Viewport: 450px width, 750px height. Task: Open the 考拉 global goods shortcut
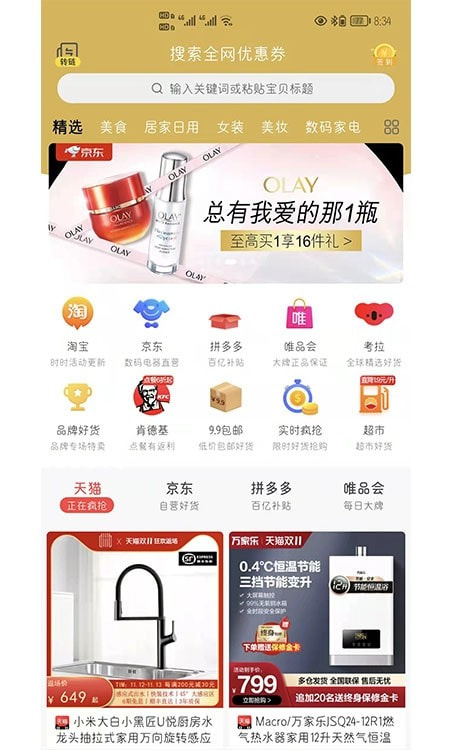click(x=374, y=332)
